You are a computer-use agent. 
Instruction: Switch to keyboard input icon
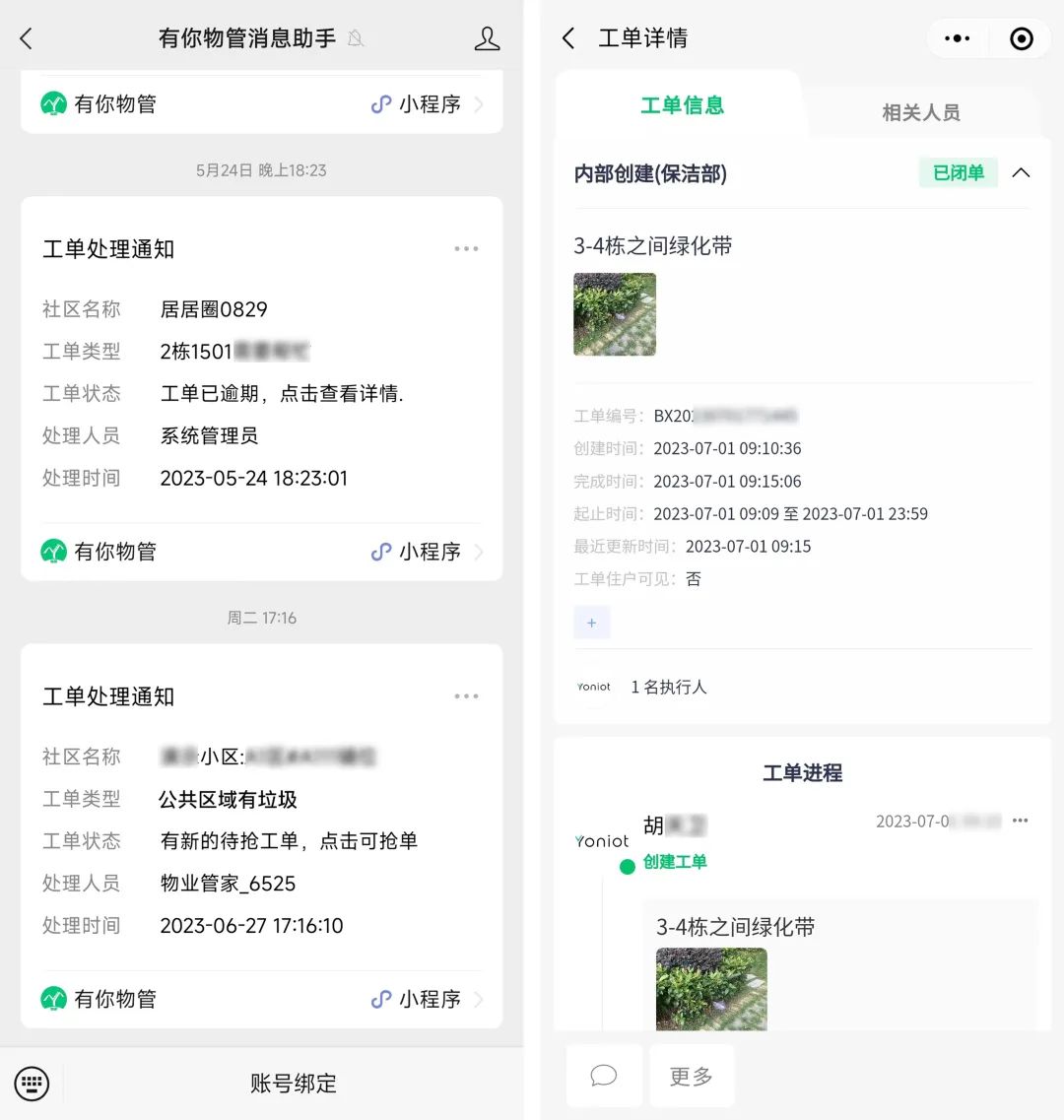[x=32, y=1084]
